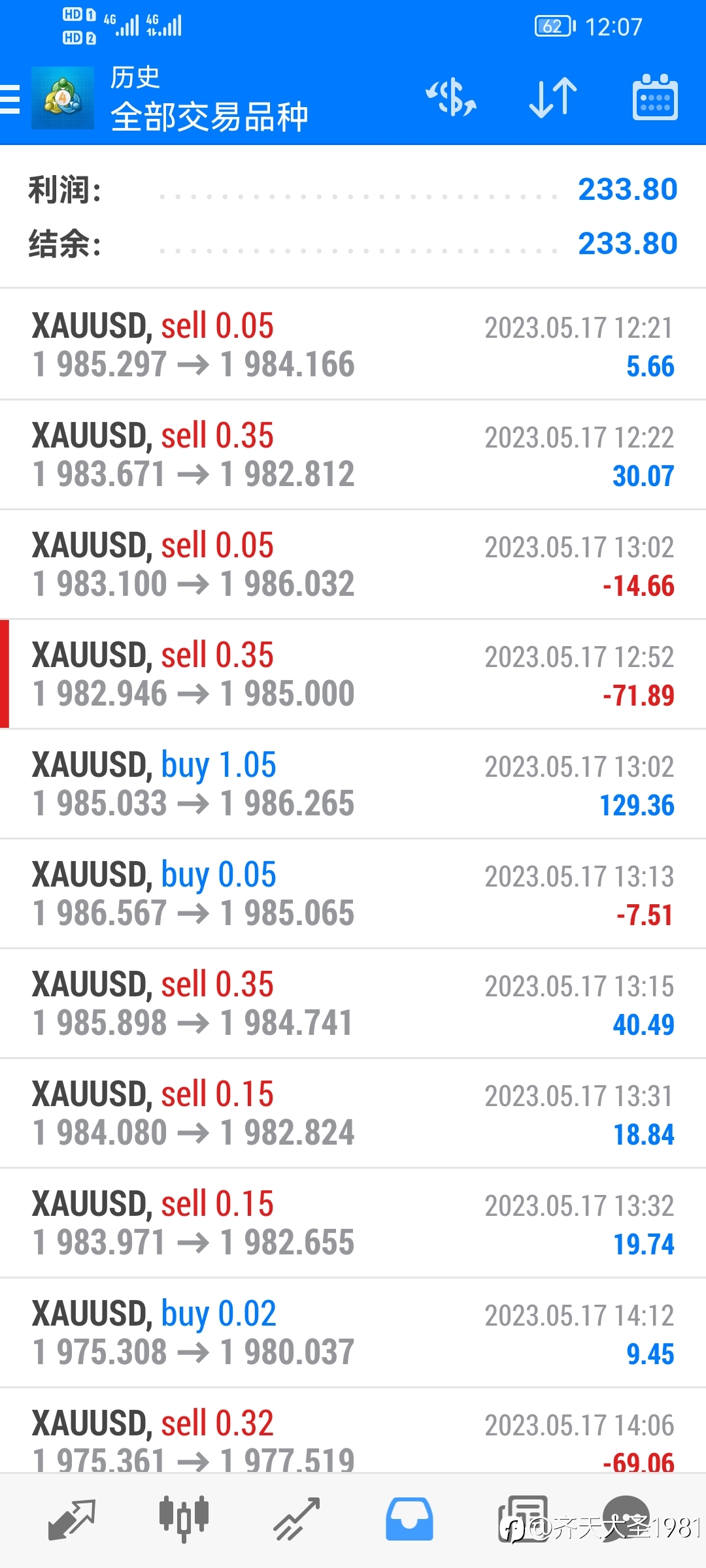Screen dimensions: 706x1568
Task: Switch to the news tab
Action: [x=523, y=1520]
